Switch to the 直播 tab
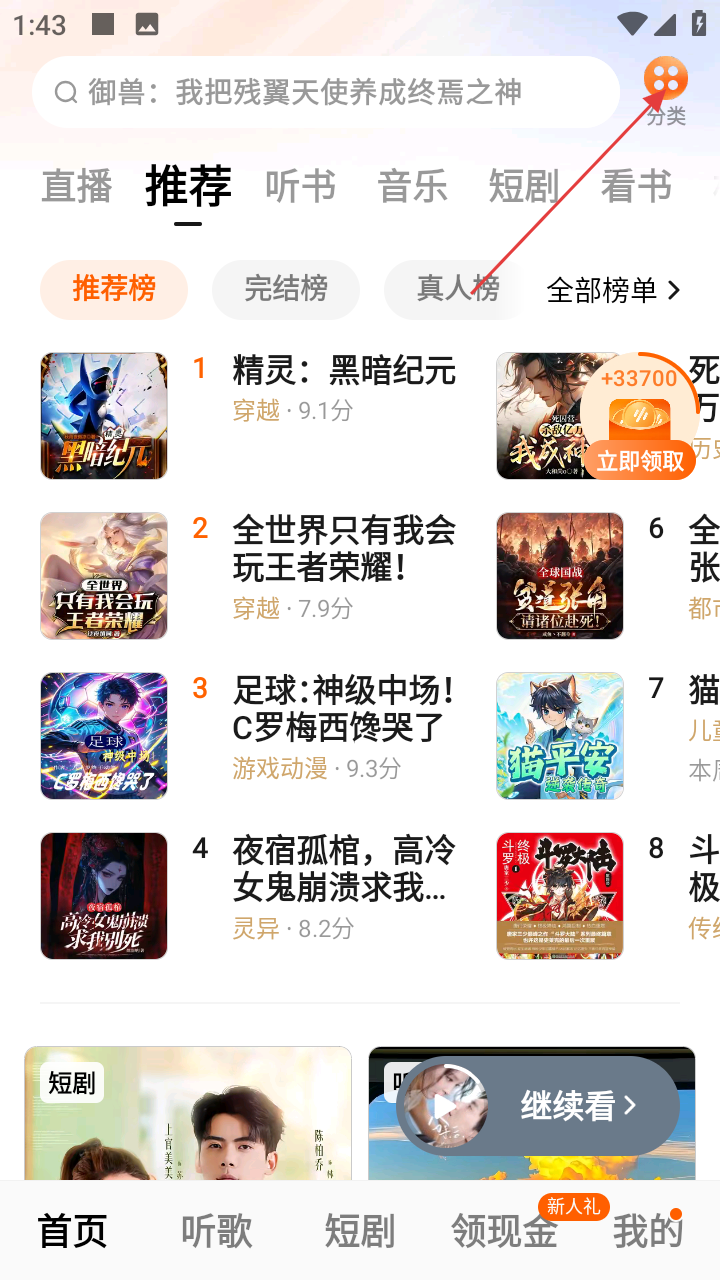Viewport: 720px width, 1280px height. click(x=76, y=187)
